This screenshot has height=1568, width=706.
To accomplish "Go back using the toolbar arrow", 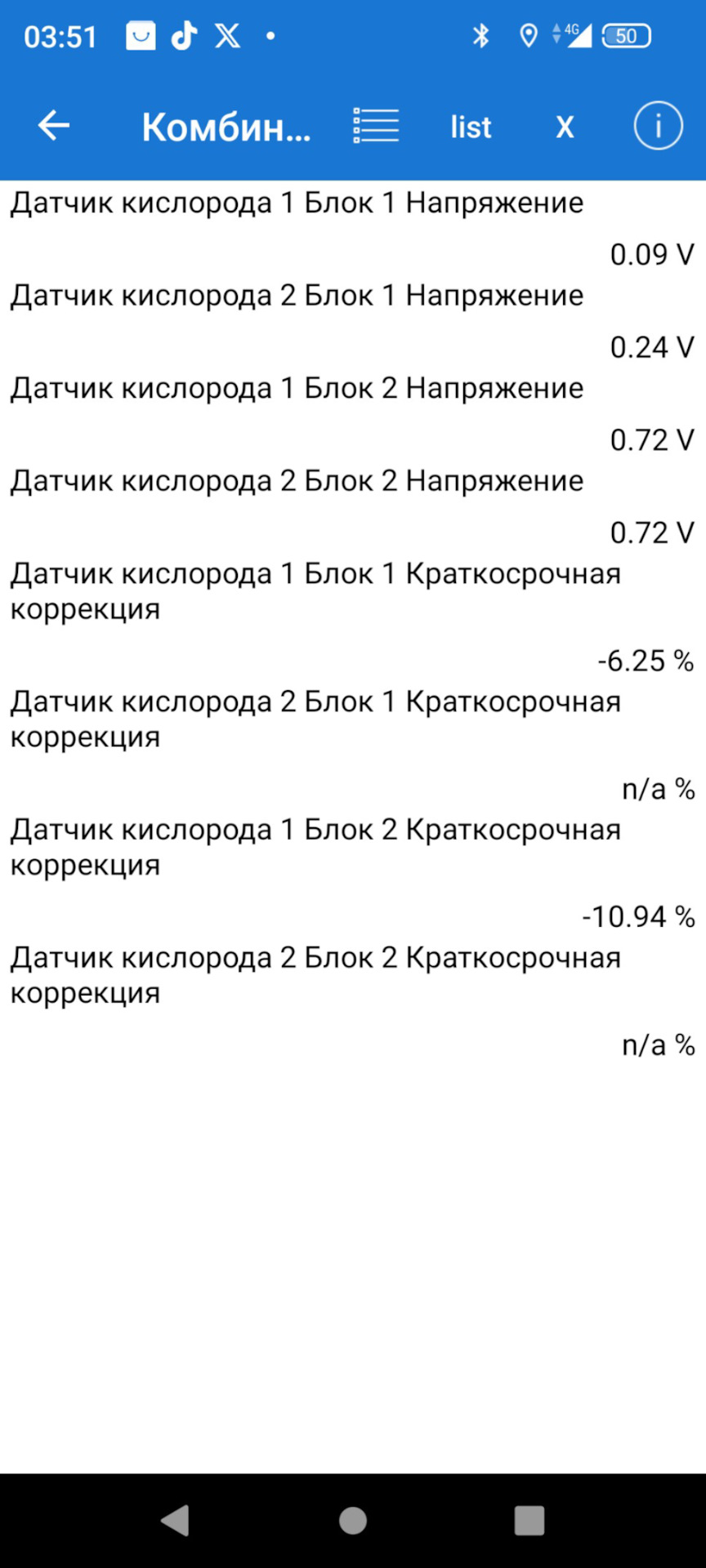I will click(x=54, y=126).
